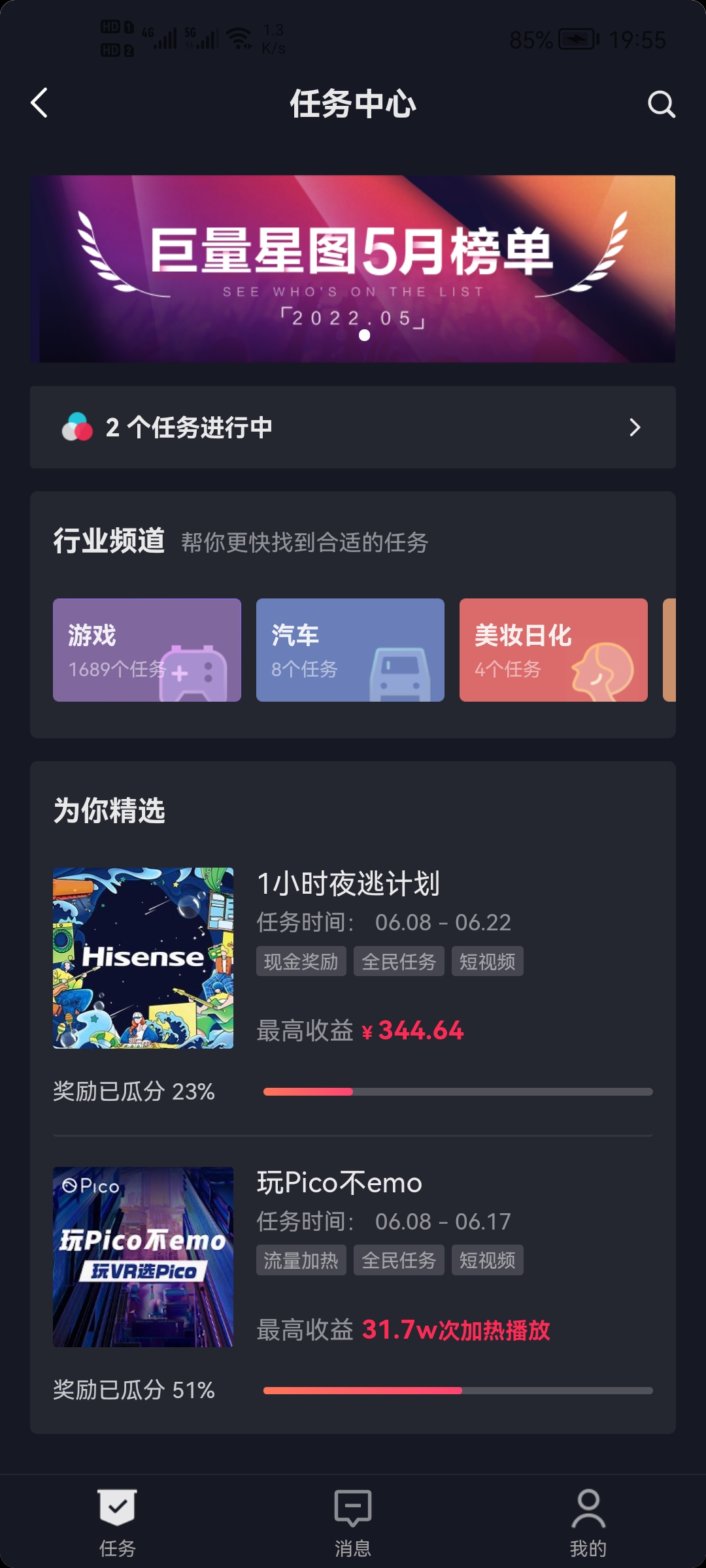This screenshot has height=1568, width=706.
Task: Click the chevron next to ongoing tasks
Action: (633, 429)
